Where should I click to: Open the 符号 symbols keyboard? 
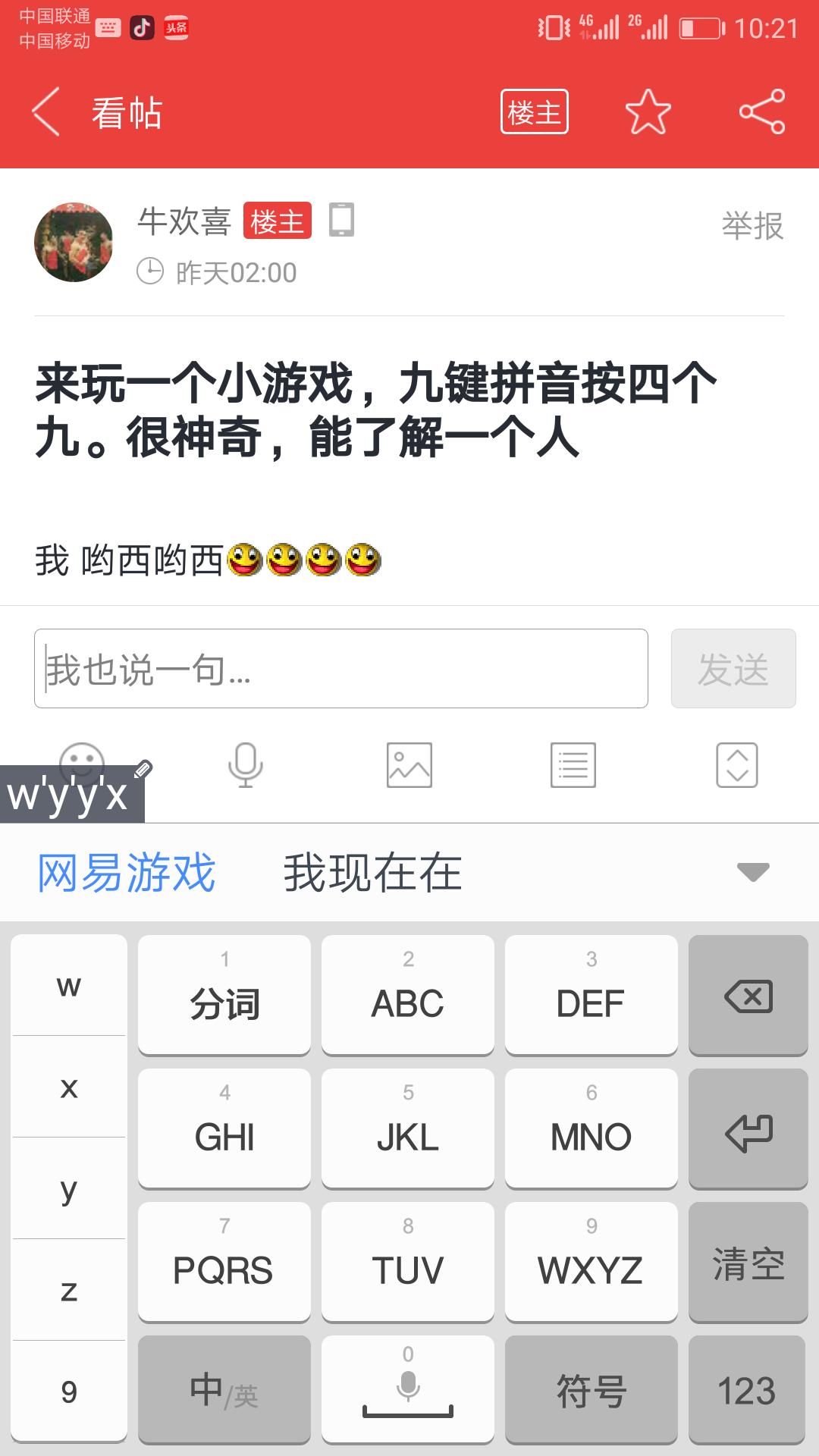(591, 1391)
